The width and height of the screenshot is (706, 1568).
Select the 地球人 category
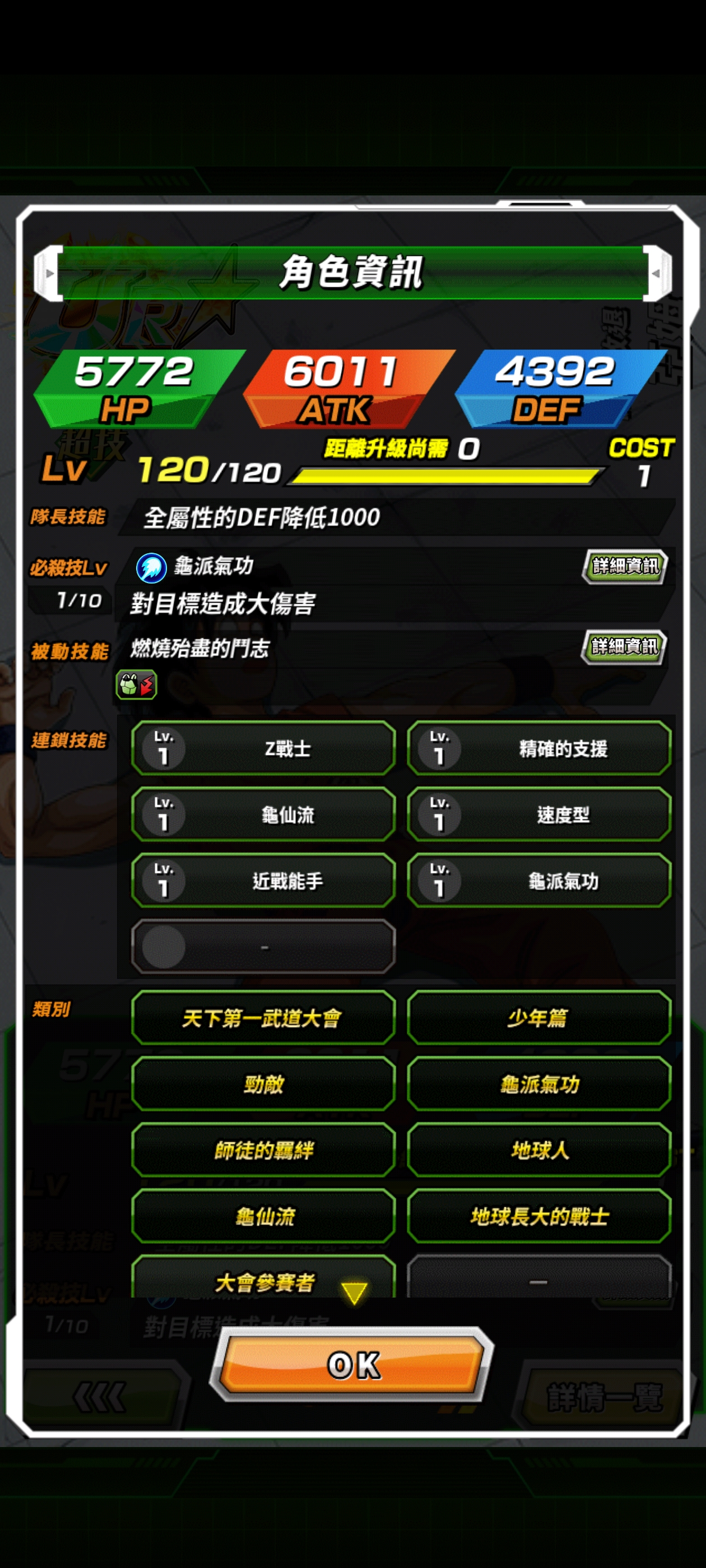pos(539,1150)
